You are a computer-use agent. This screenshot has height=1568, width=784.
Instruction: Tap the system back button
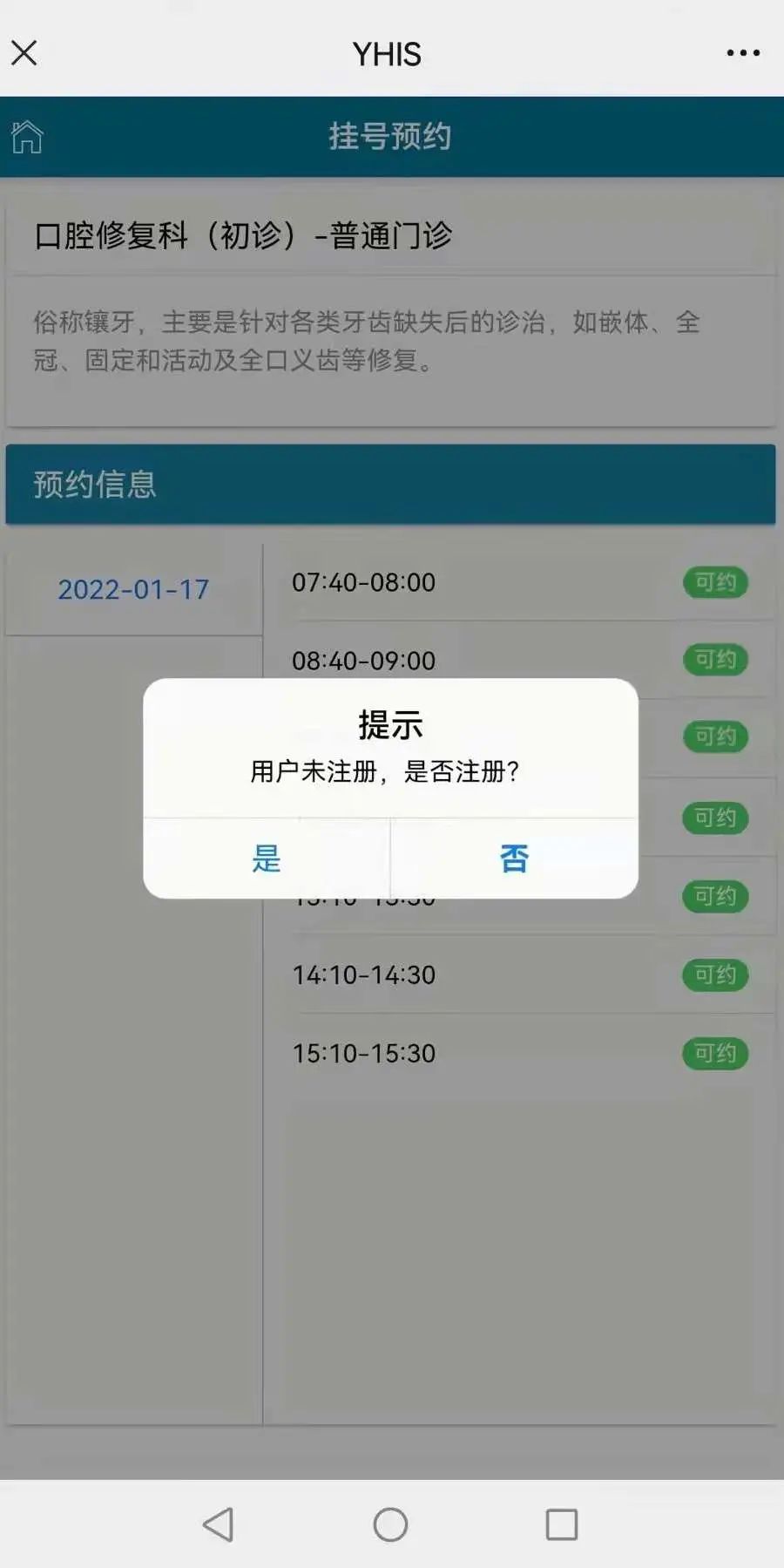(x=218, y=1524)
